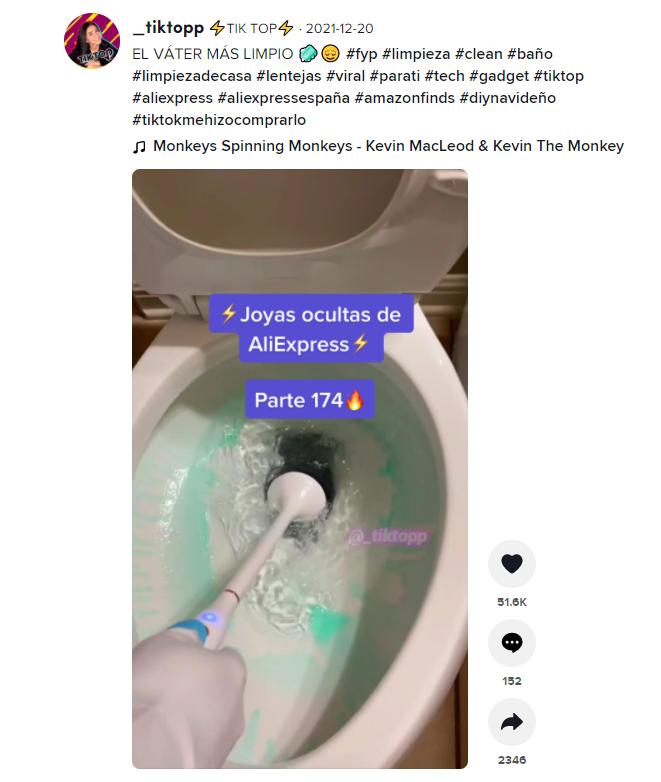Open the _tiktopp profile avatar

coord(92,41)
